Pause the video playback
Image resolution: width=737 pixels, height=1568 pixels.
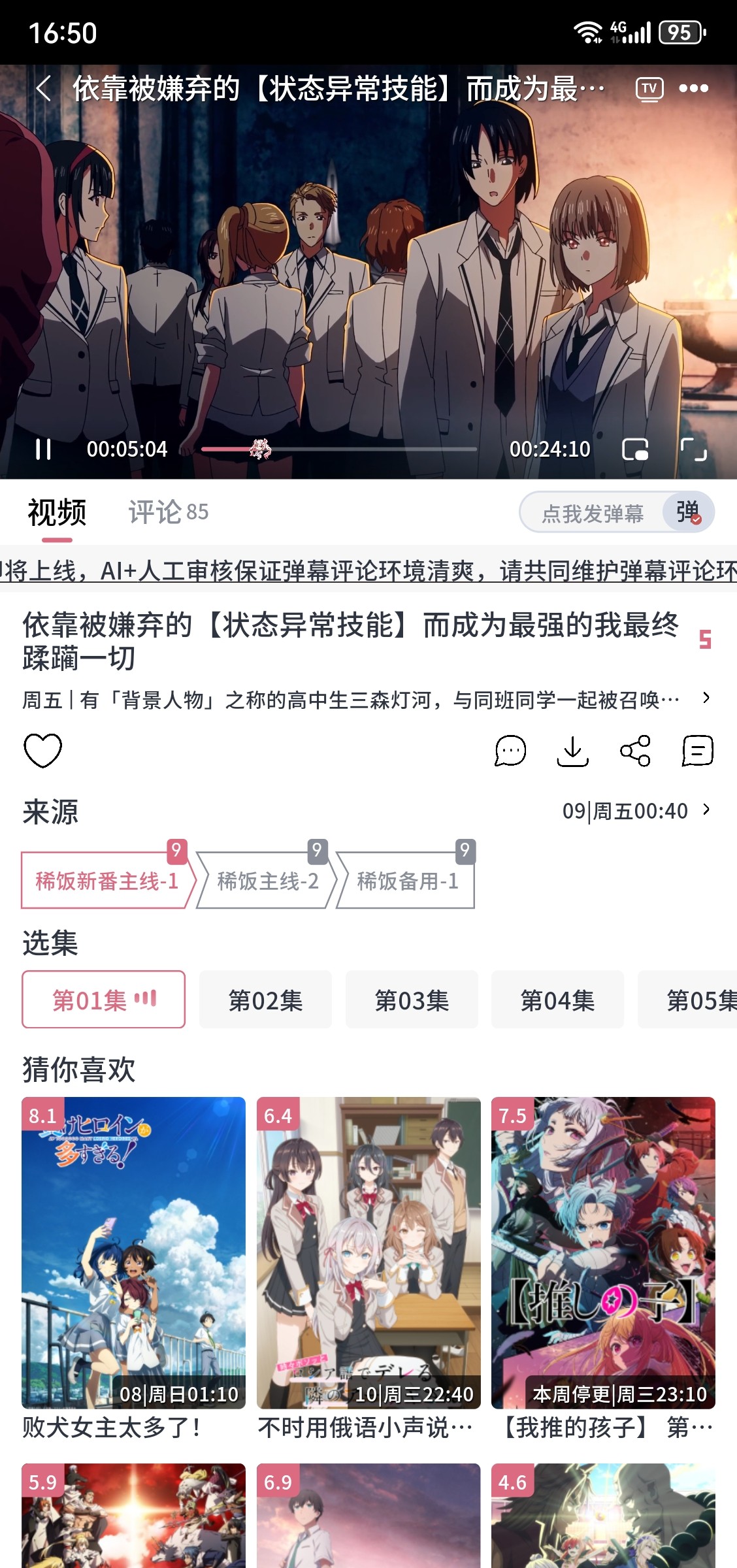point(43,449)
